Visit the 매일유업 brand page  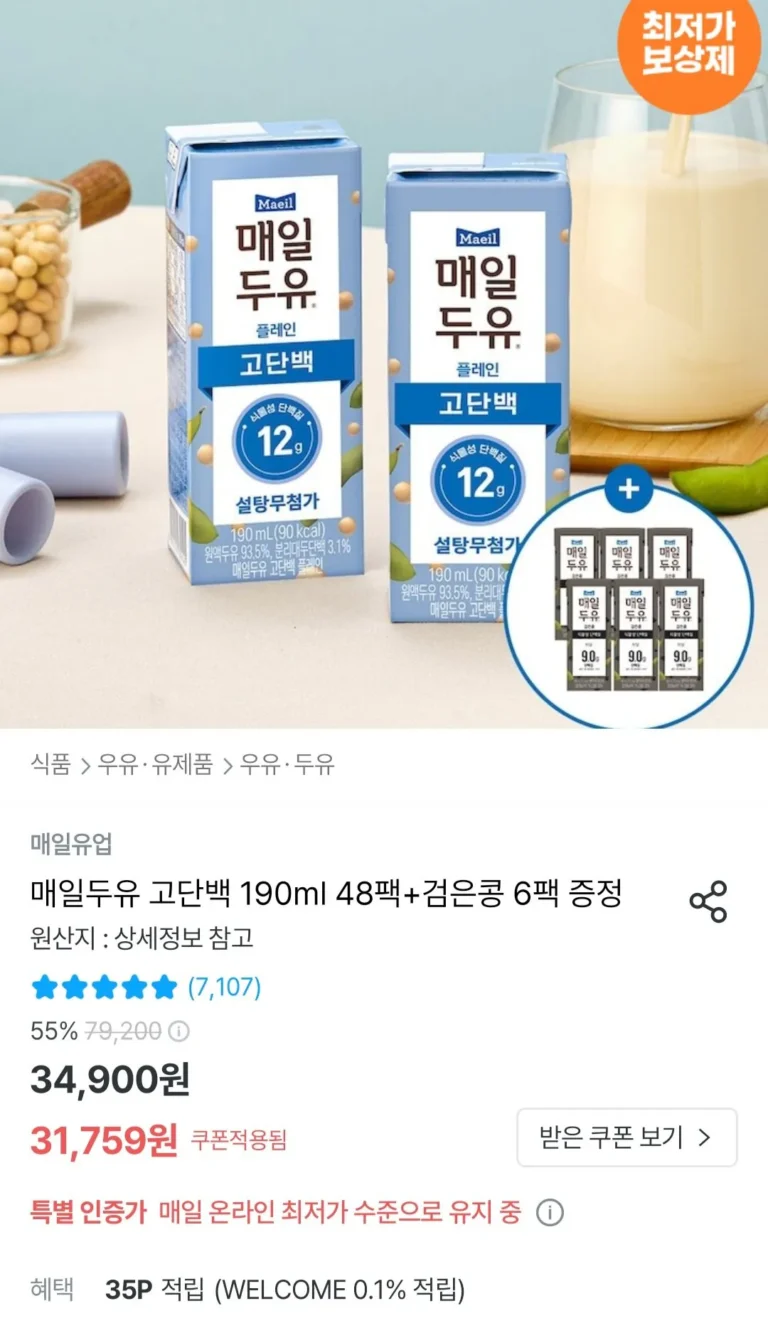click(71, 844)
